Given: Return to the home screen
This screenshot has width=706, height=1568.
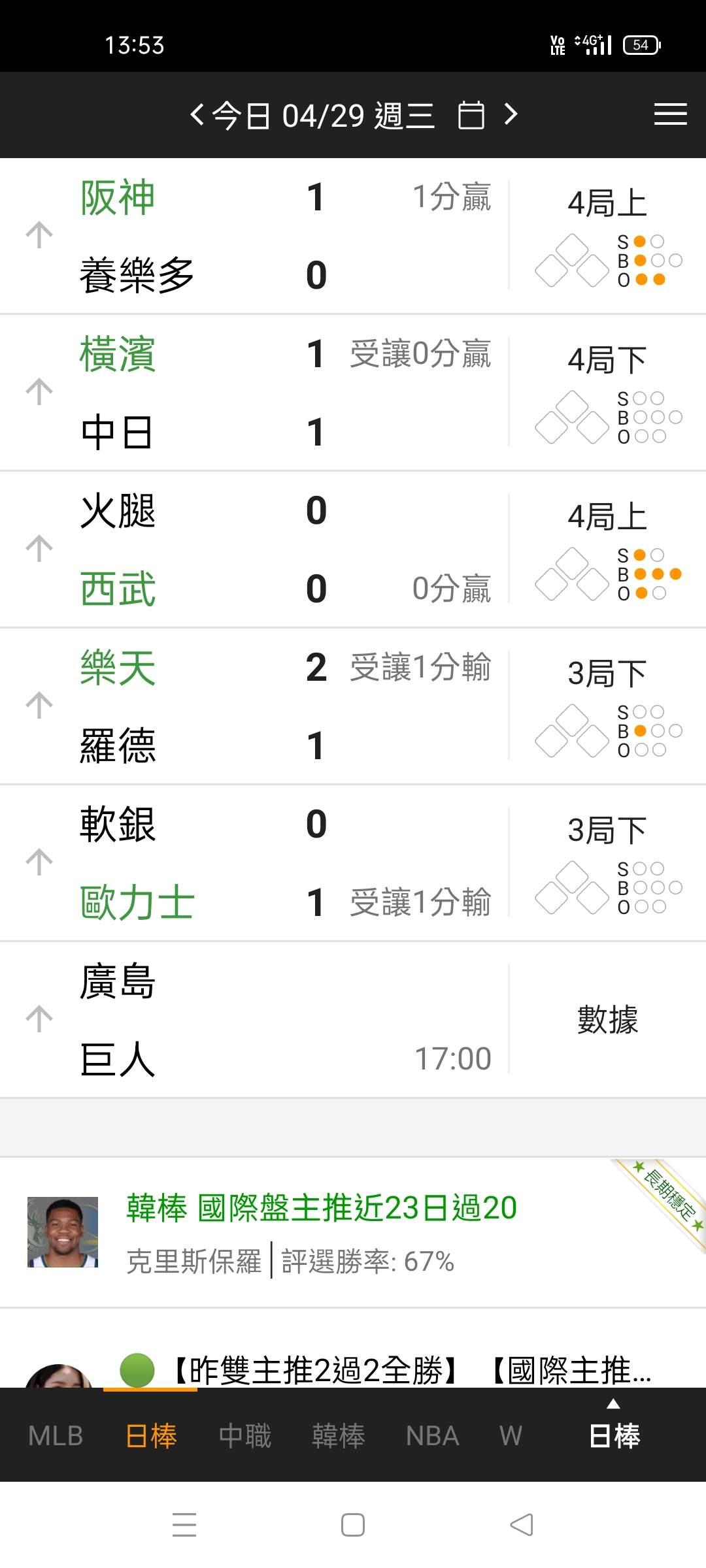Looking at the screenshot, I should (353, 1525).
